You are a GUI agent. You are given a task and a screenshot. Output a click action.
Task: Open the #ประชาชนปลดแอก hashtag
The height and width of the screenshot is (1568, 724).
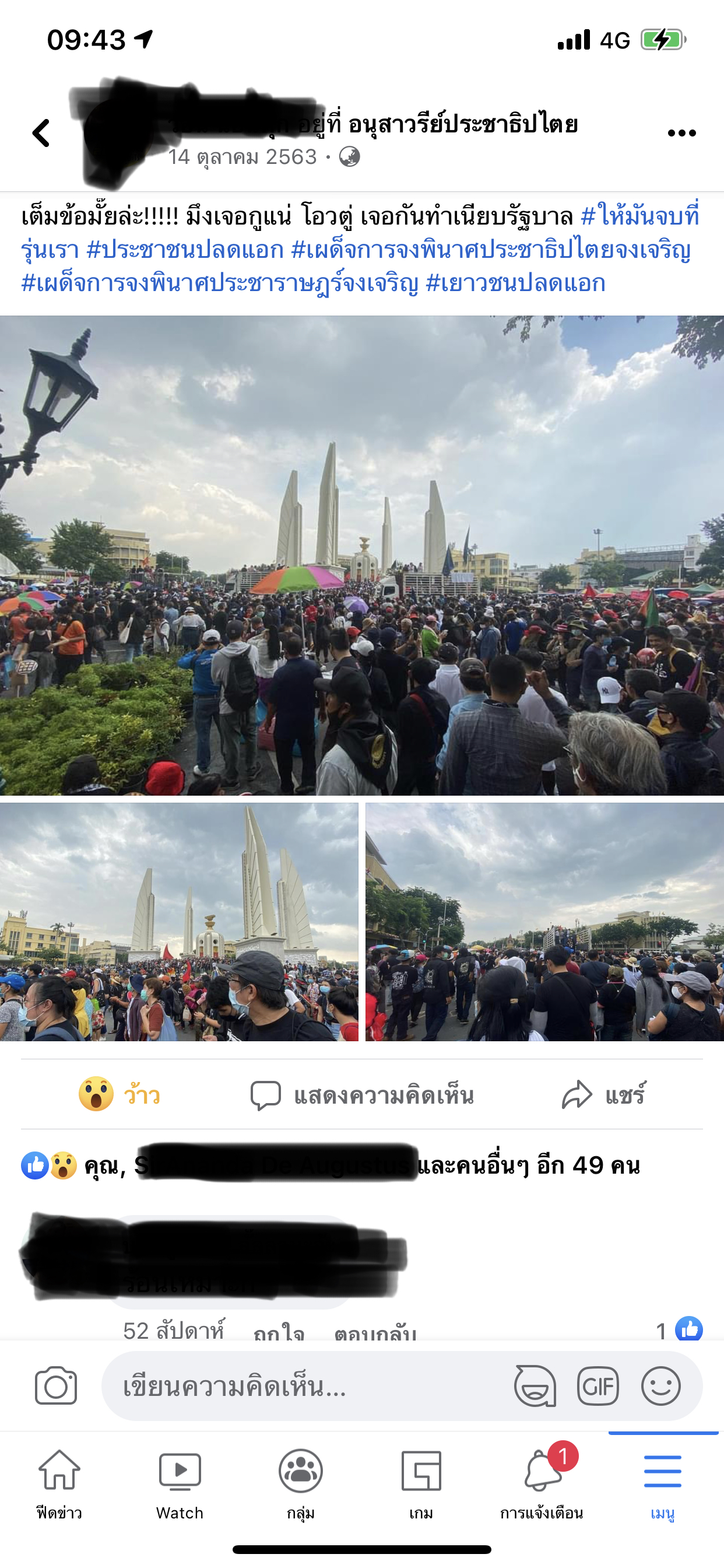(185, 250)
